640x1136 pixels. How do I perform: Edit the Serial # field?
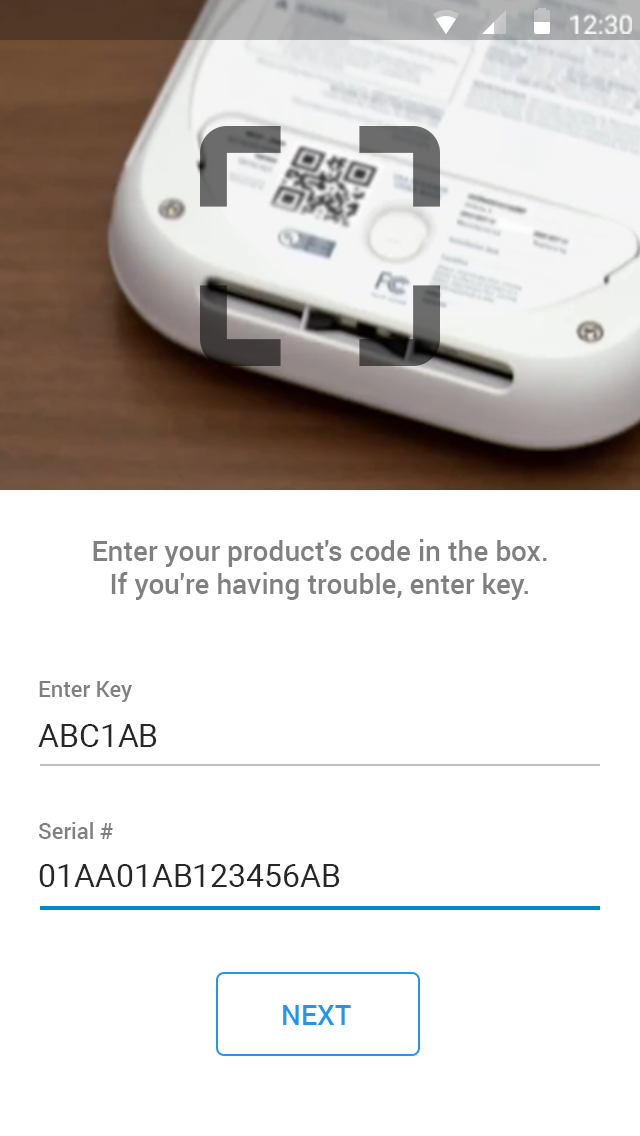(319, 877)
